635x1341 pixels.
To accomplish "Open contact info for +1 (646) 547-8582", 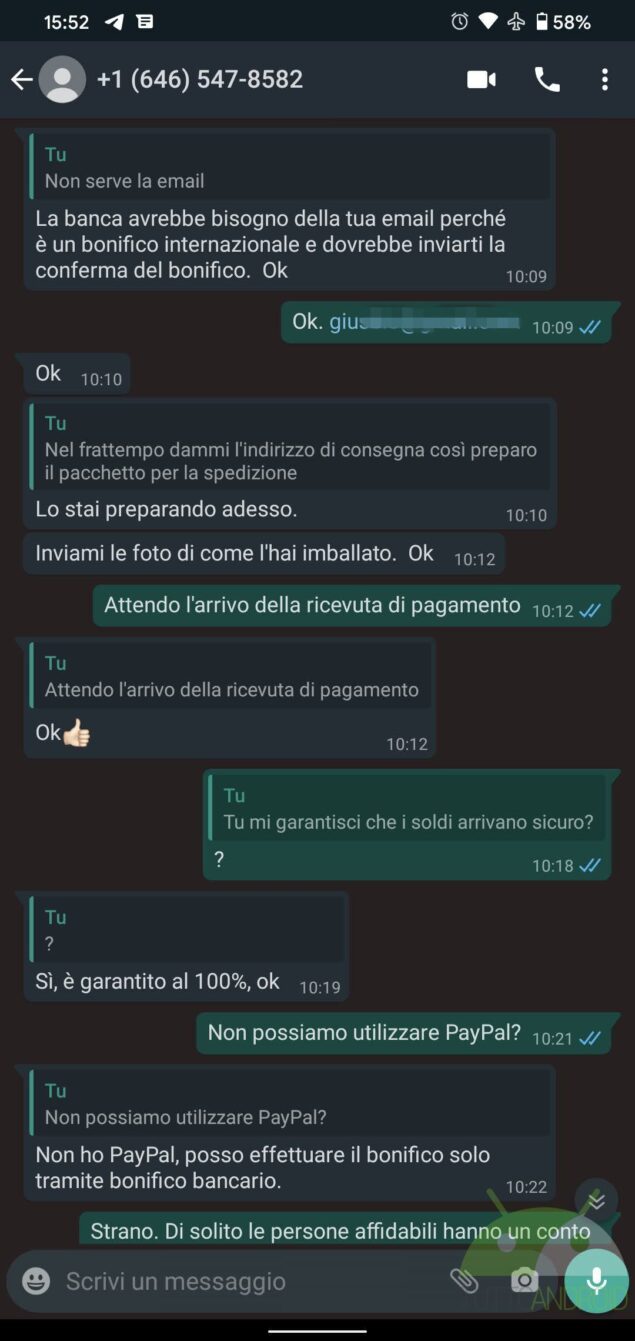I will click(x=200, y=80).
